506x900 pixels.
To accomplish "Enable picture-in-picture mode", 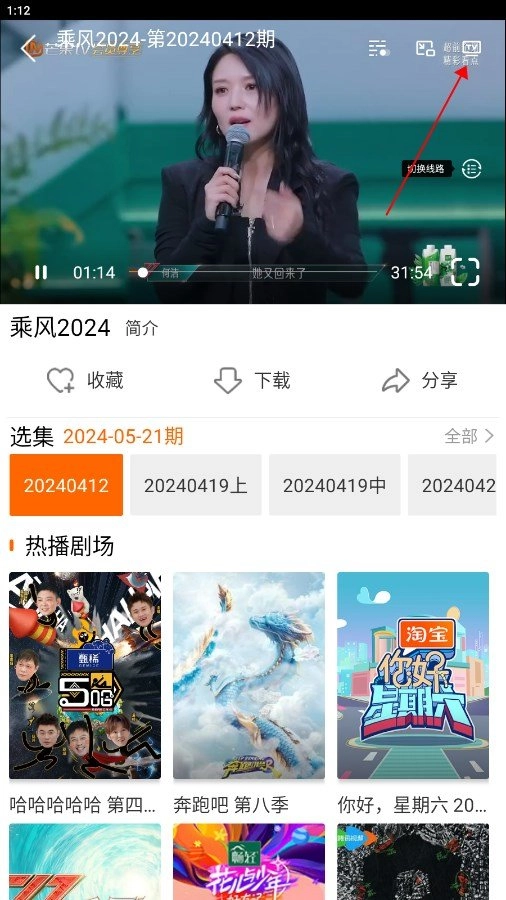I will pyautogui.click(x=425, y=48).
